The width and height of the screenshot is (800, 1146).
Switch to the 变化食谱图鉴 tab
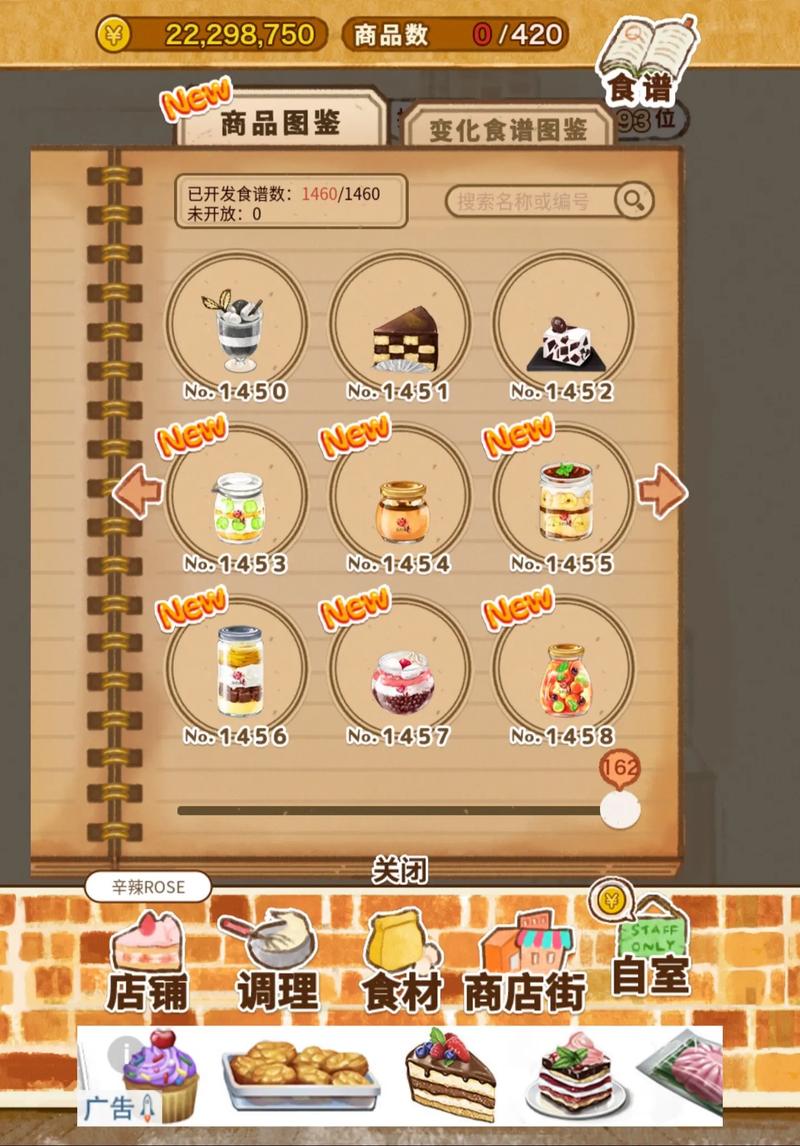click(508, 130)
